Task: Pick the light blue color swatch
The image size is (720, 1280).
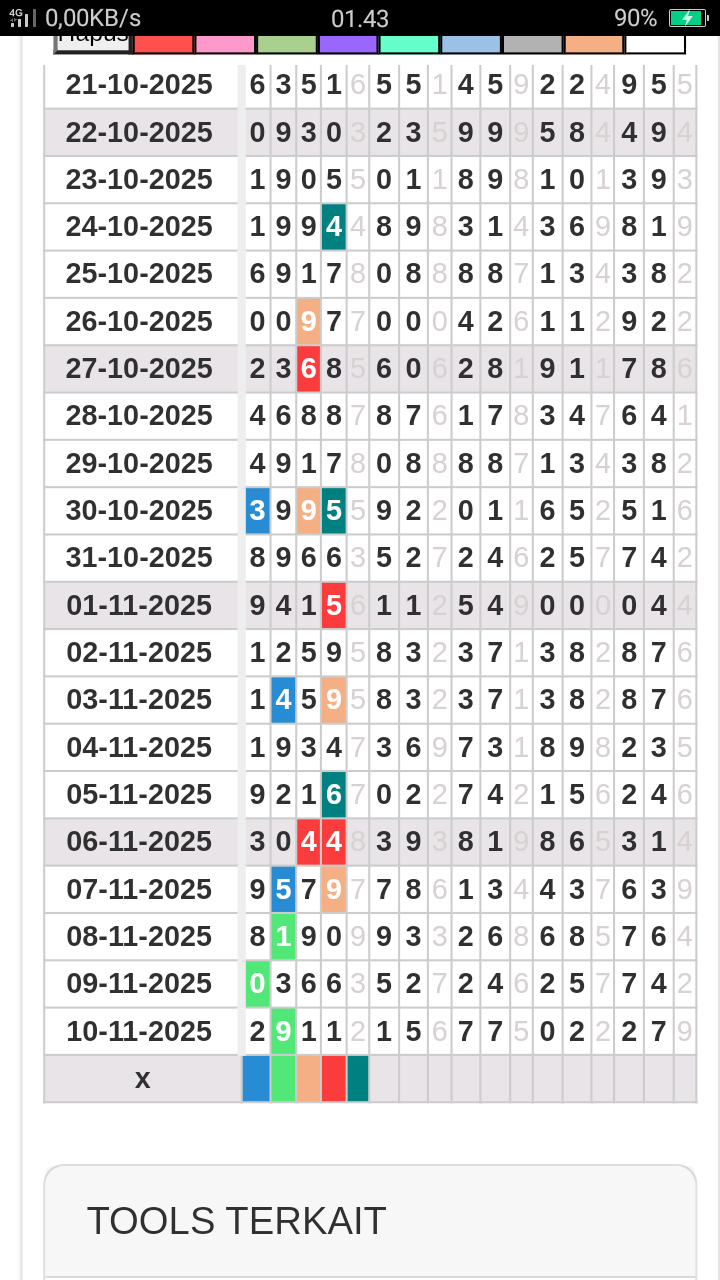Action: tap(471, 43)
